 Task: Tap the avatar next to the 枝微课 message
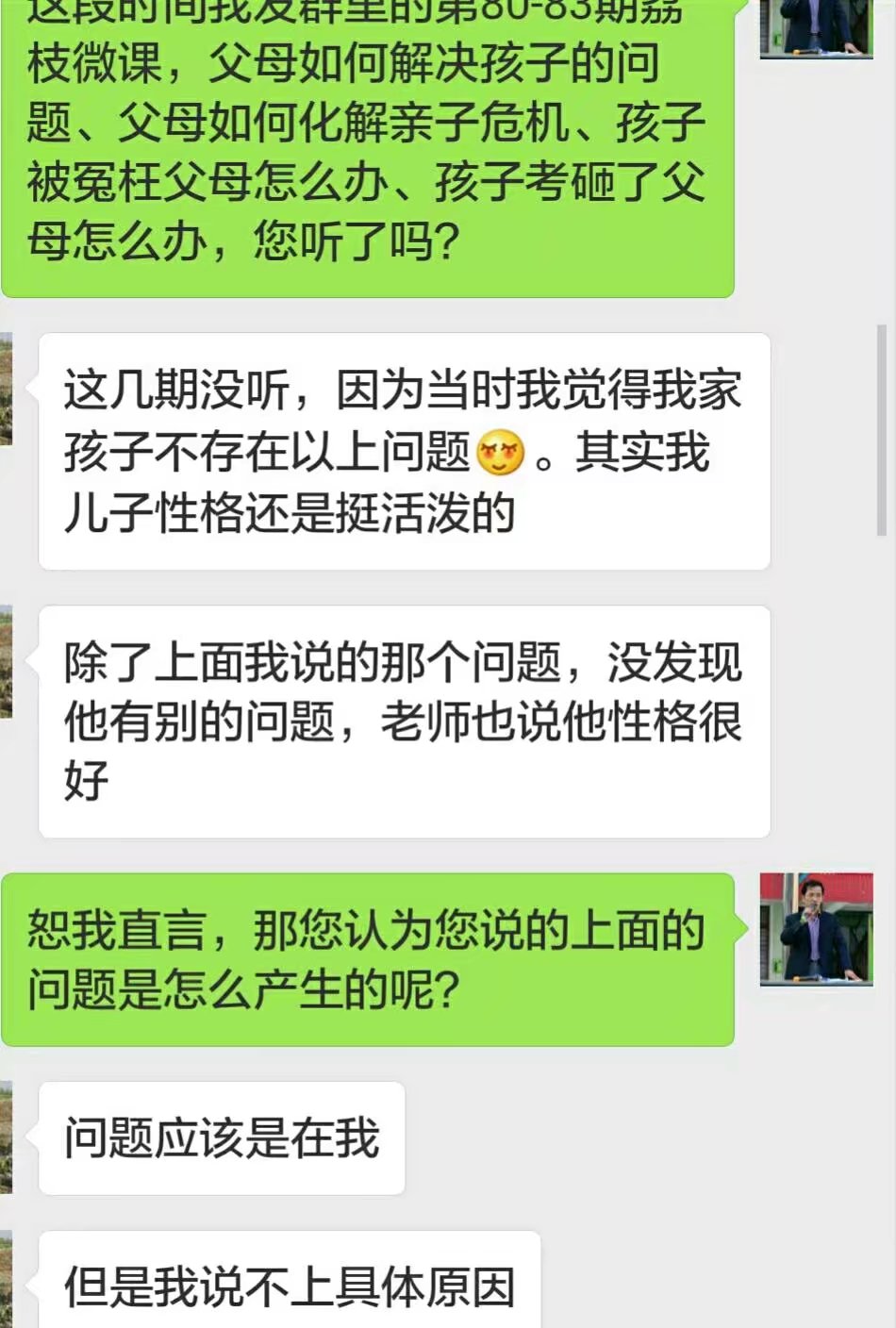[816, 28]
